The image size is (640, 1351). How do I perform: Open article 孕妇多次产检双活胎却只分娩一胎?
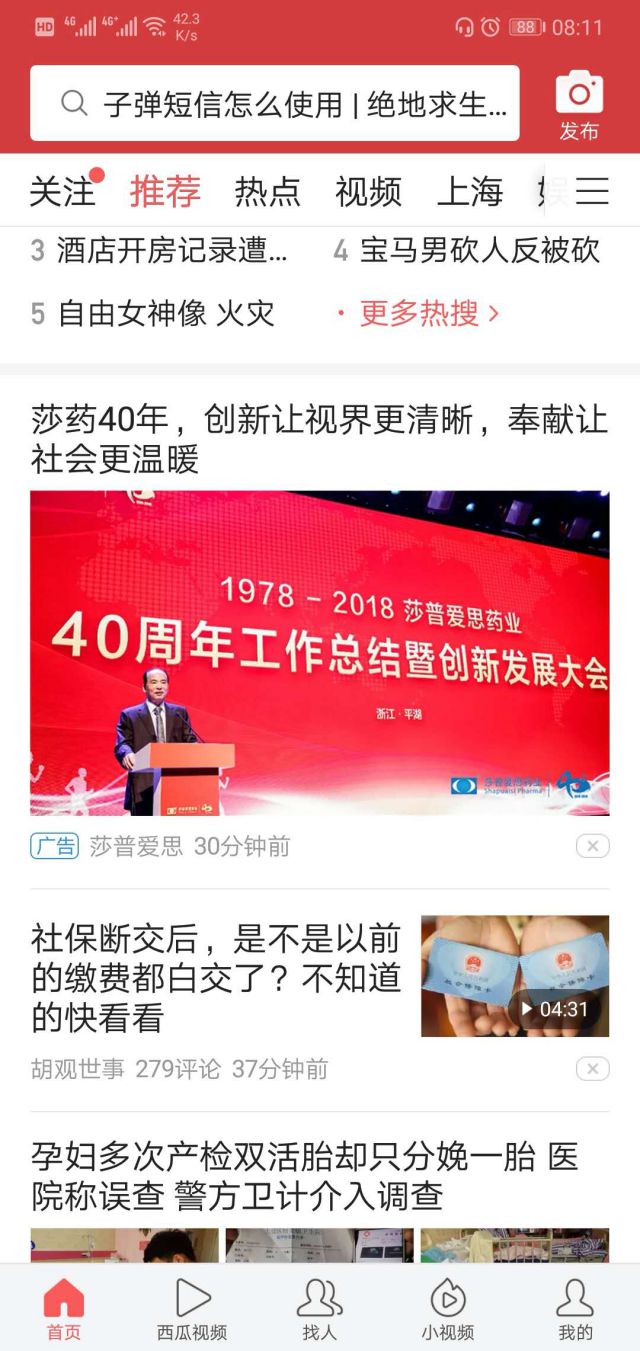[304, 1176]
